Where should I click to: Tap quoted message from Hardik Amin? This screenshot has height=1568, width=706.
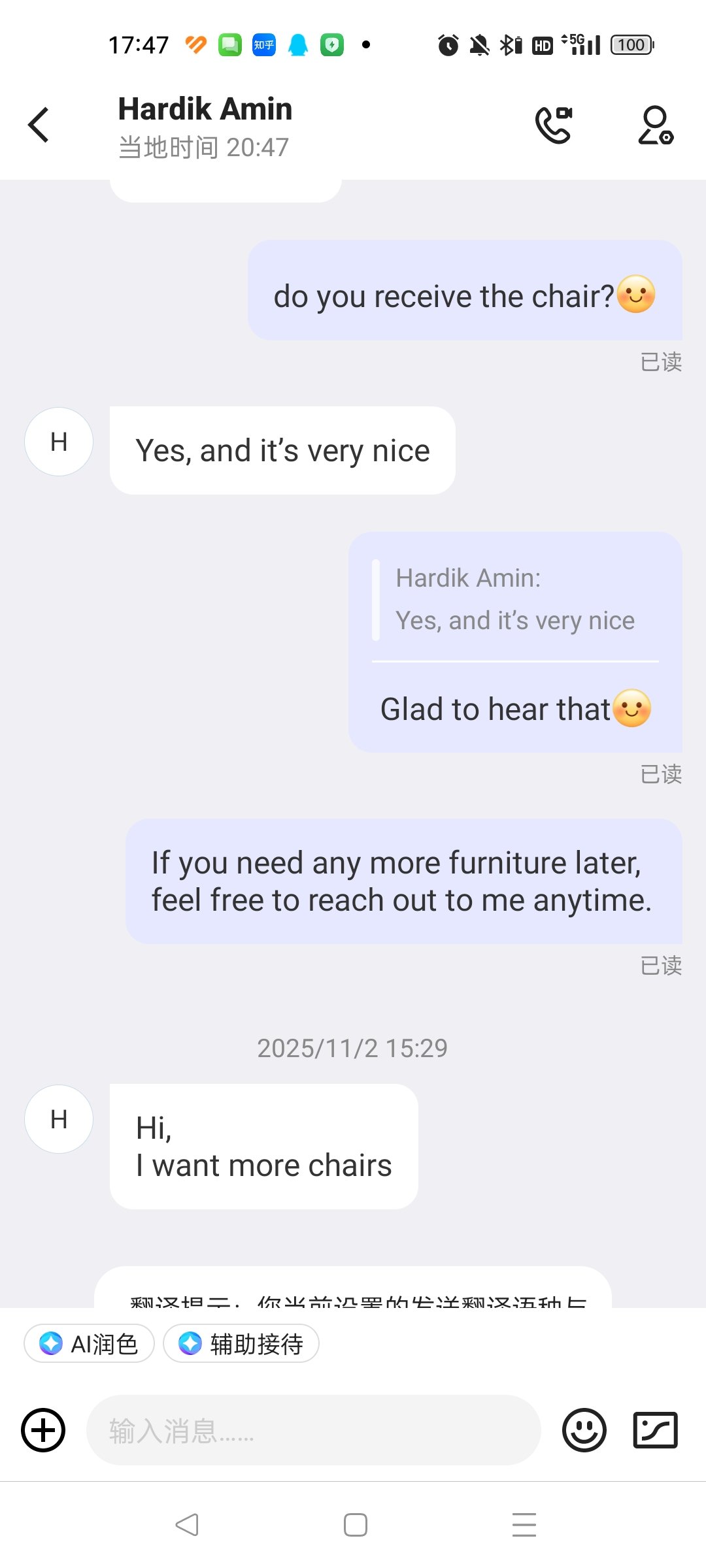(x=515, y=600)
